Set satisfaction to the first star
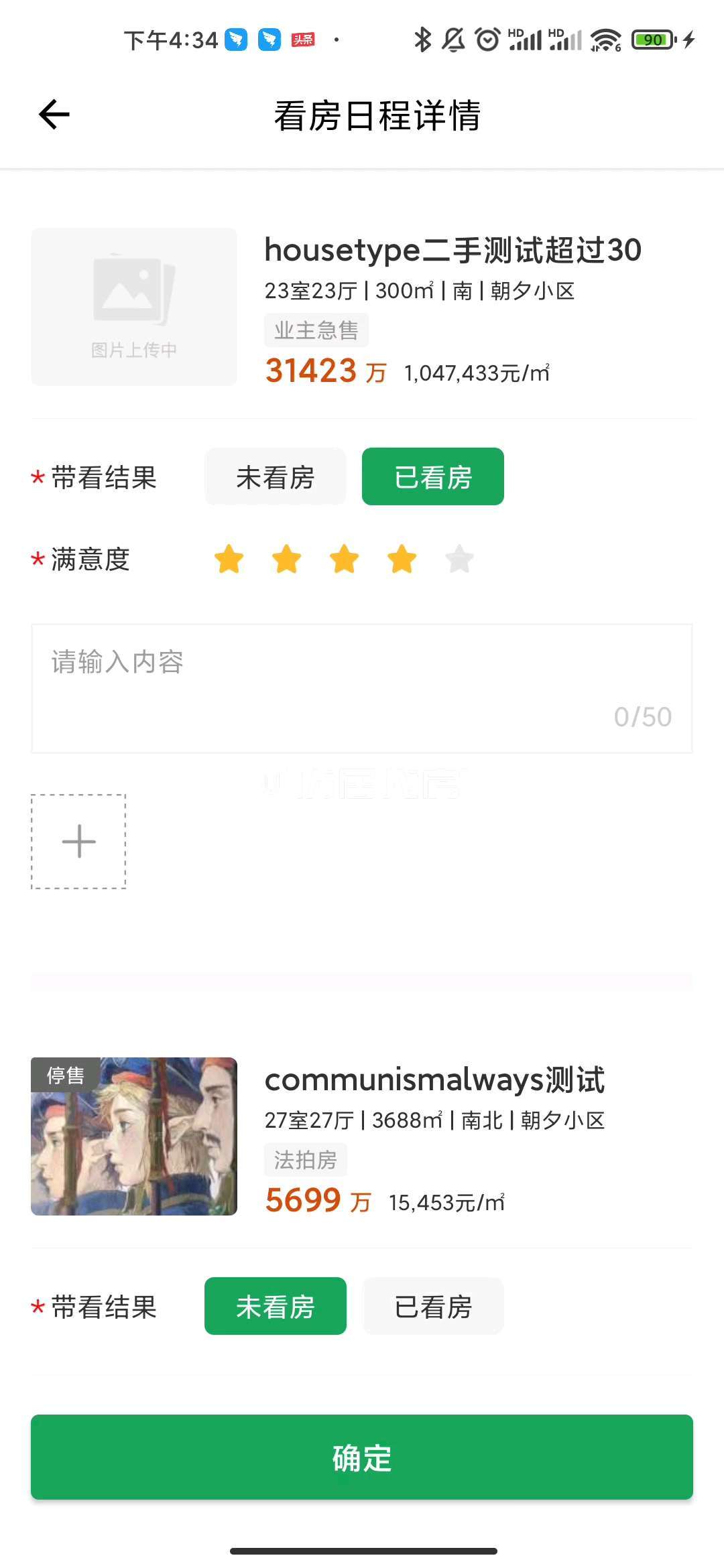 [229, 560]
